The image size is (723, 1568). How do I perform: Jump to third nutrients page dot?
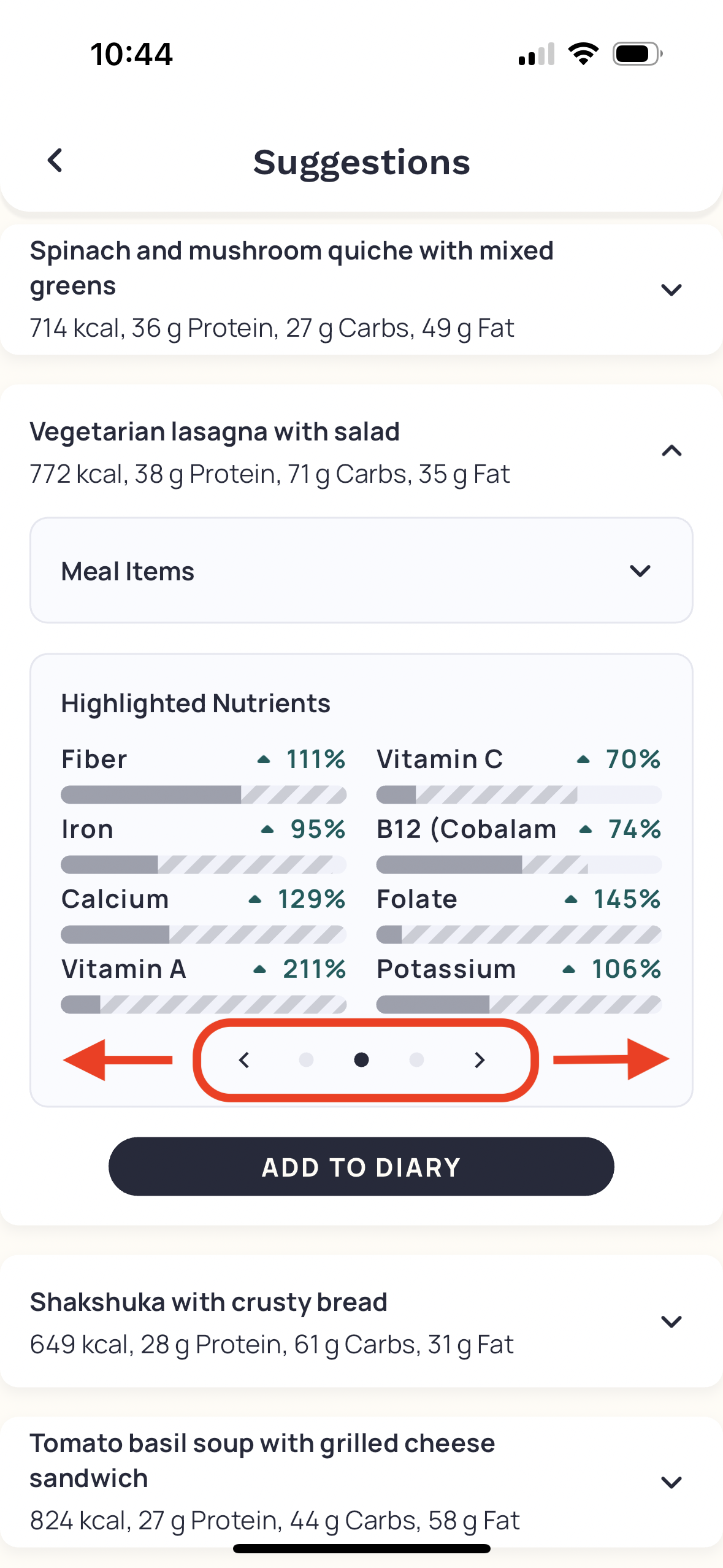click(416, 1059)
